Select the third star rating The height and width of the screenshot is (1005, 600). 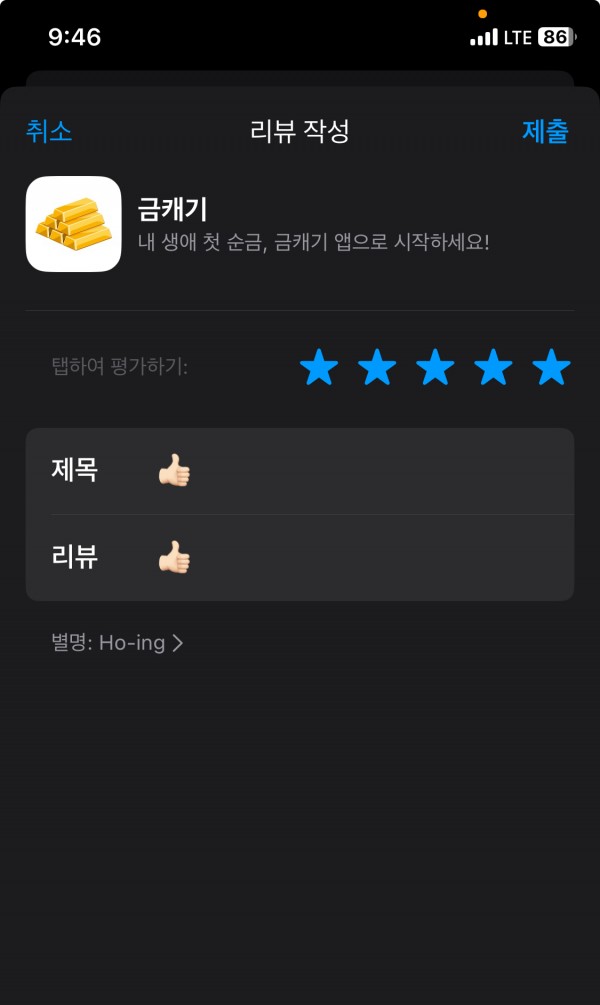point(435,367)
